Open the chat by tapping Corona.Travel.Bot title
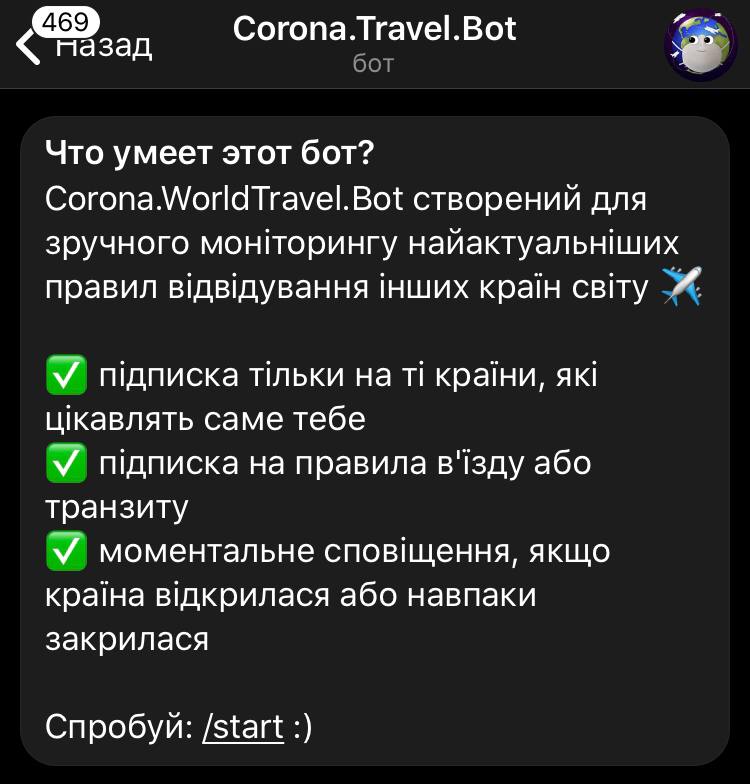The width and height of the screenshot is (750, 784). tap(375, 29)
